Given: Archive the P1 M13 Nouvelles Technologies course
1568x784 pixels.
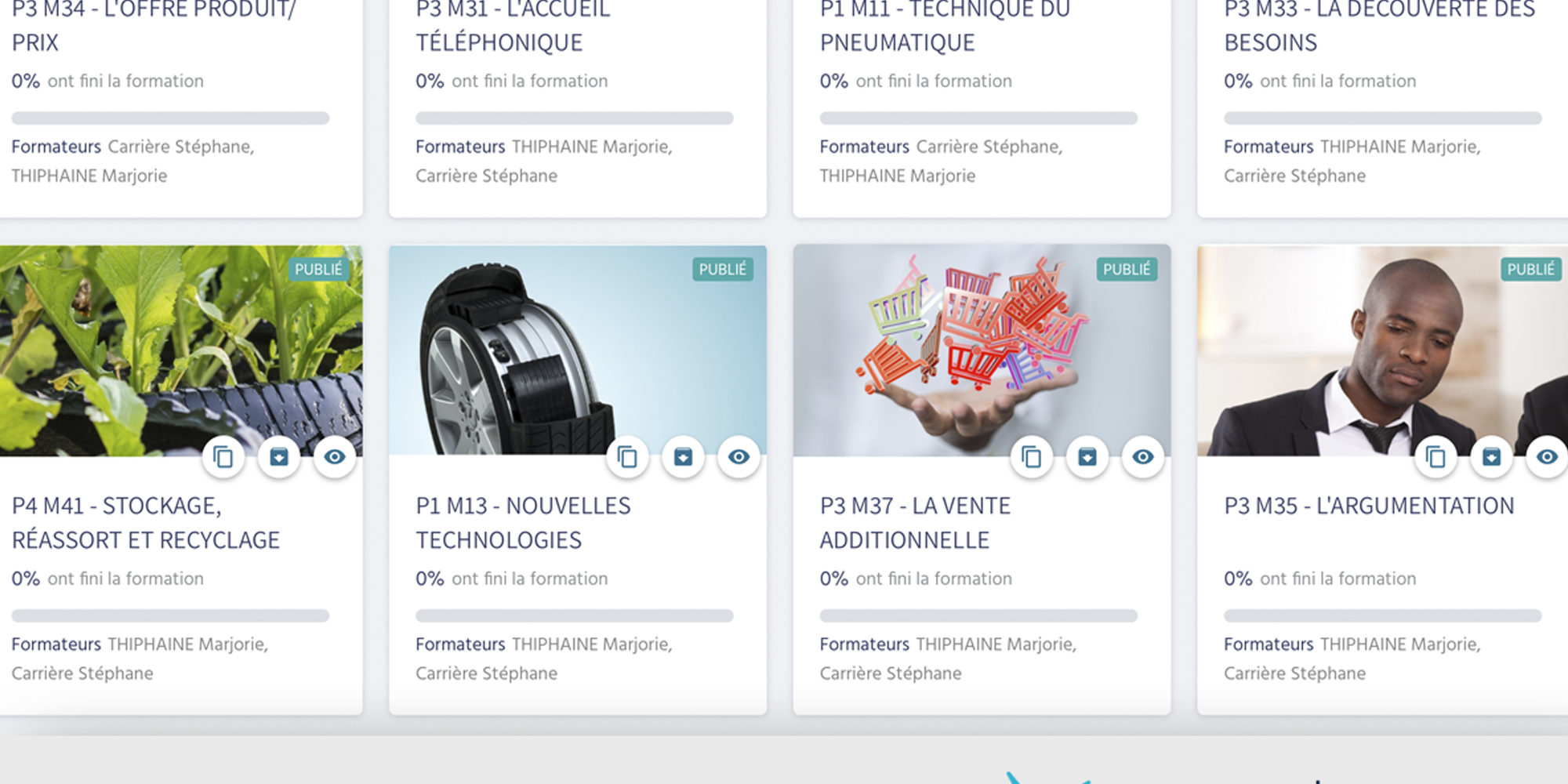Looking at the screenshot, I should click(x=683, y=457).
